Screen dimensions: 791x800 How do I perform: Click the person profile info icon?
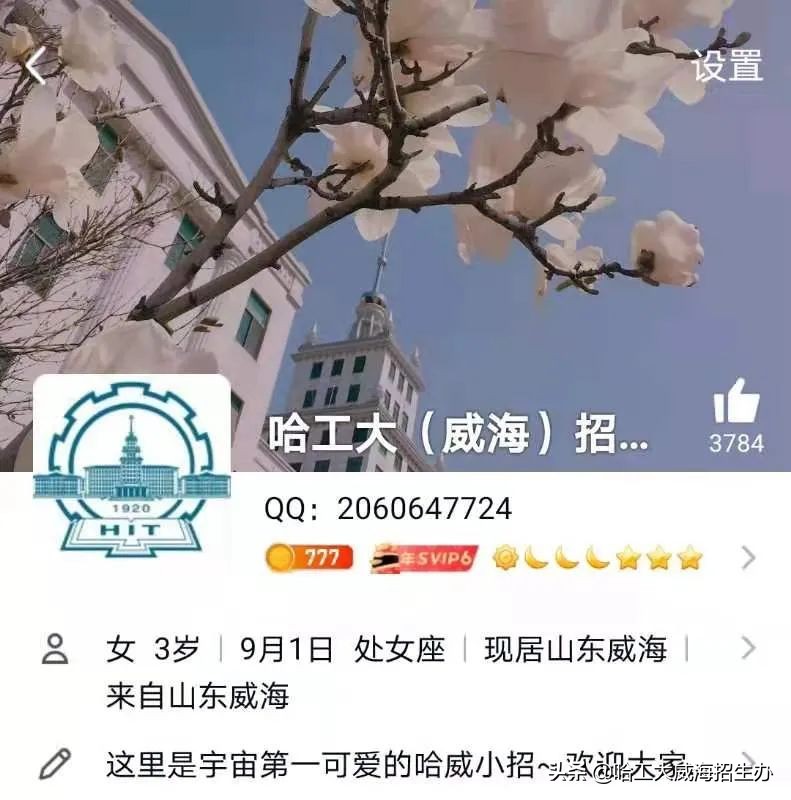tap(55, 648)
